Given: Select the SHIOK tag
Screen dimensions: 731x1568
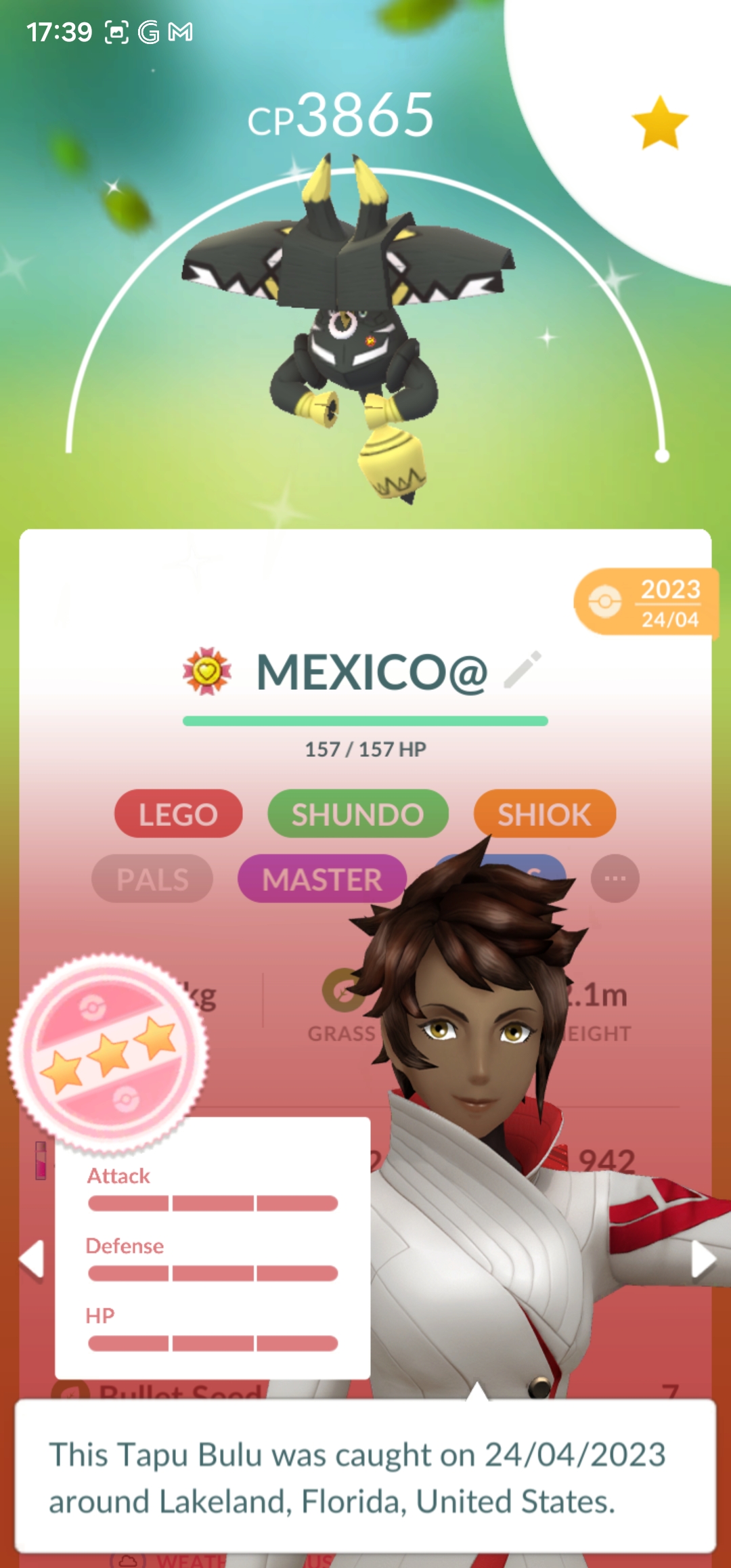Looking at the screenshot, I should tap(544, 814).
